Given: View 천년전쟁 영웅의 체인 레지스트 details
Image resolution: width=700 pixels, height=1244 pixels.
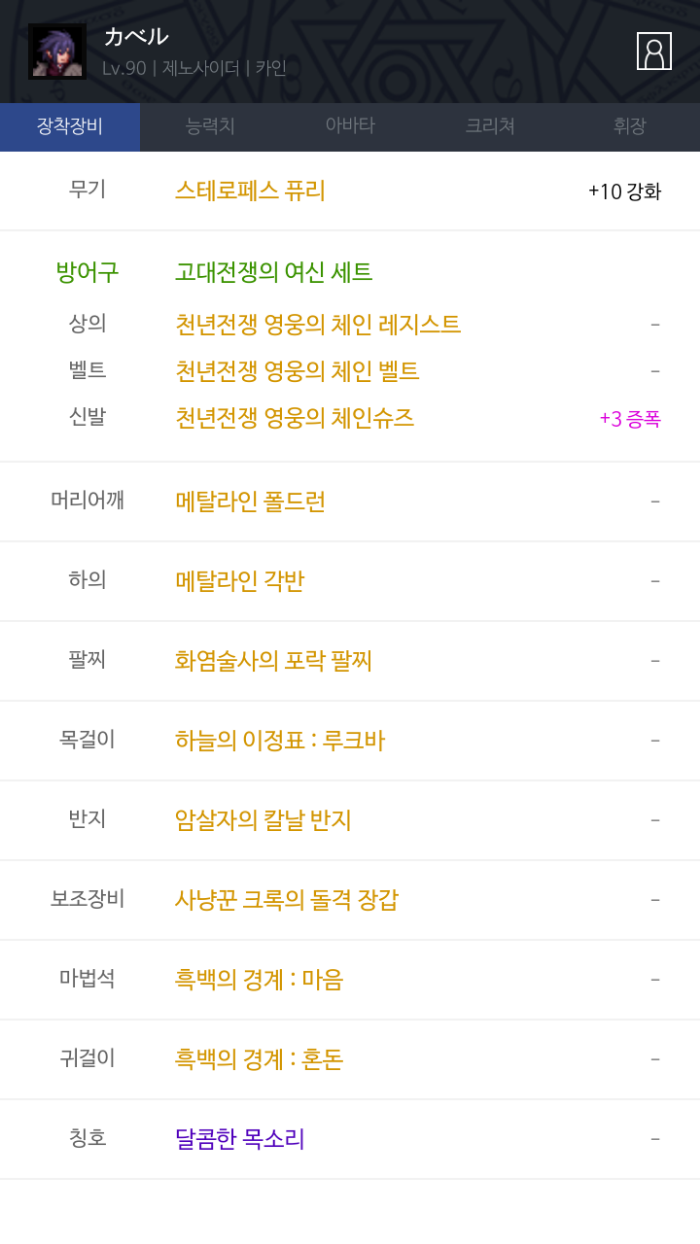Looking at the screenshot, I should point(317,325).
